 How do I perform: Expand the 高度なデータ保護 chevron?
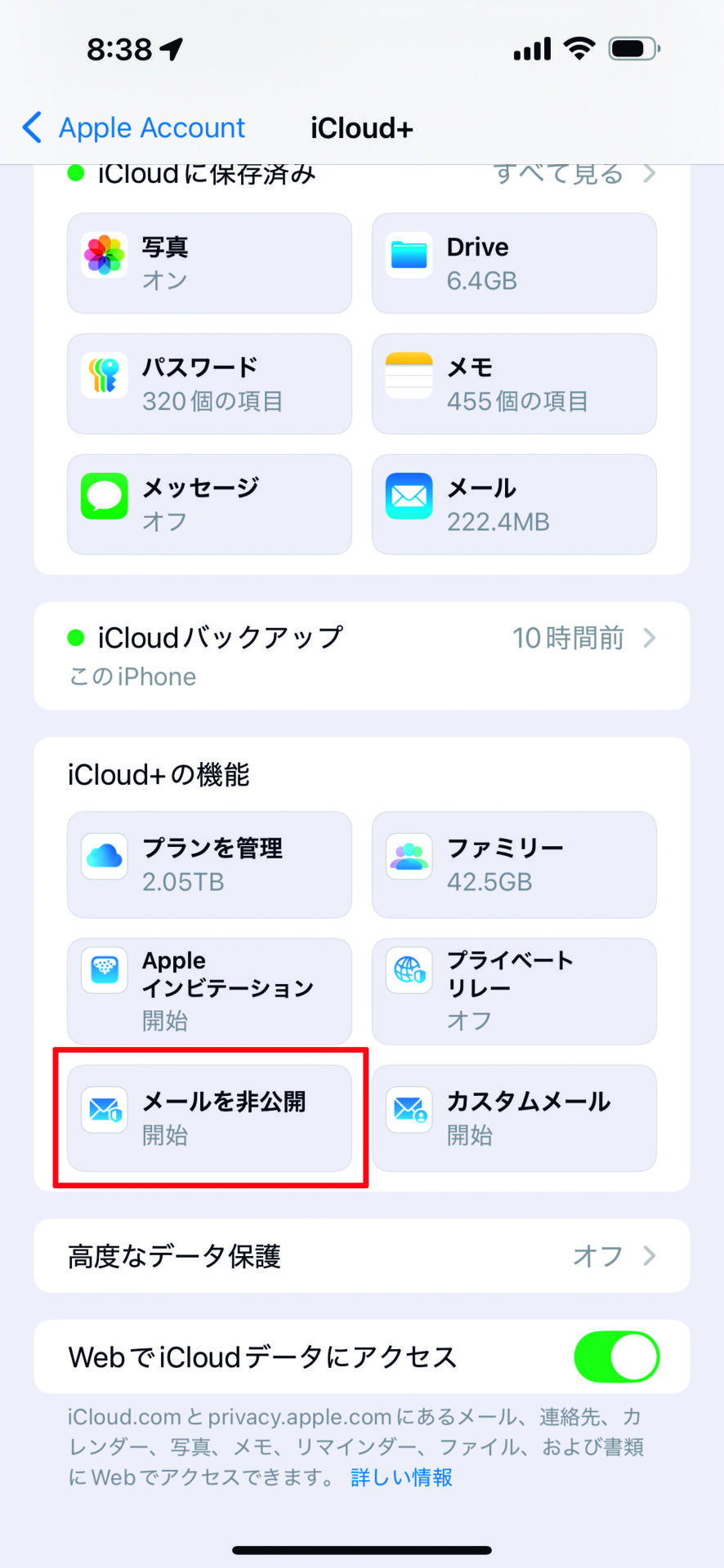[x=648, y=1257]
